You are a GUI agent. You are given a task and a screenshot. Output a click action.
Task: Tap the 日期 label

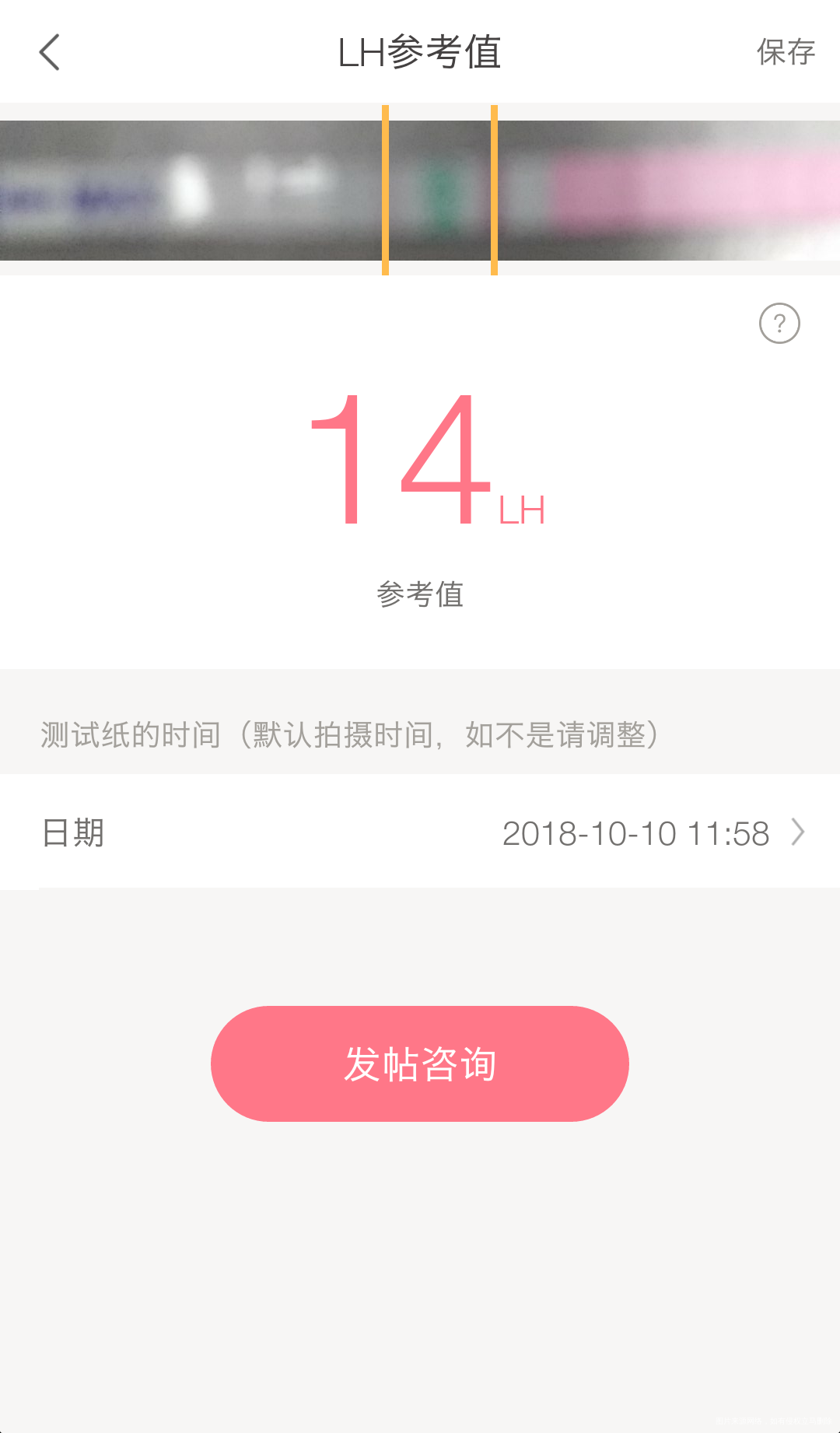tap(72, 832)
